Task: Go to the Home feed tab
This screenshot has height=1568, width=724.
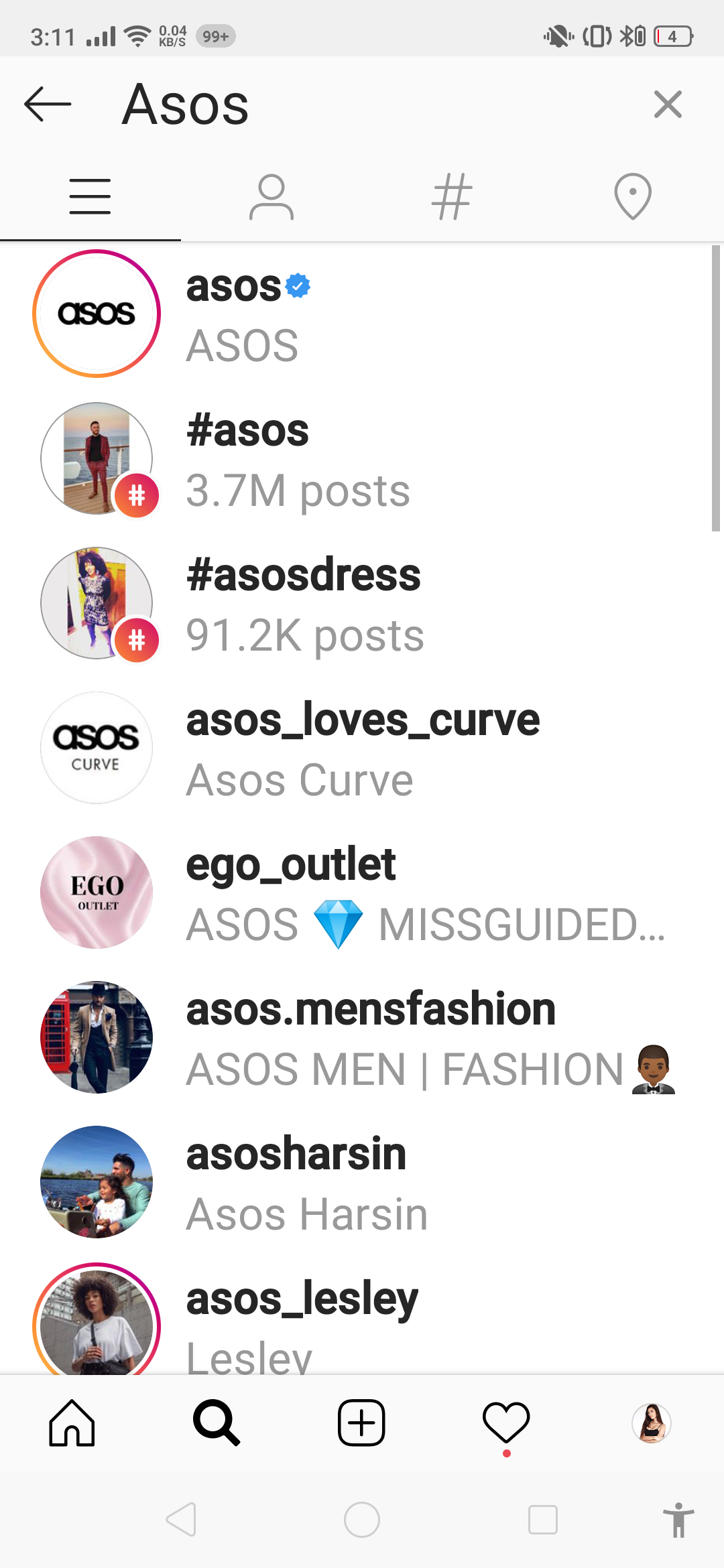Action: pyautogui.click(x=72, y=1423)
